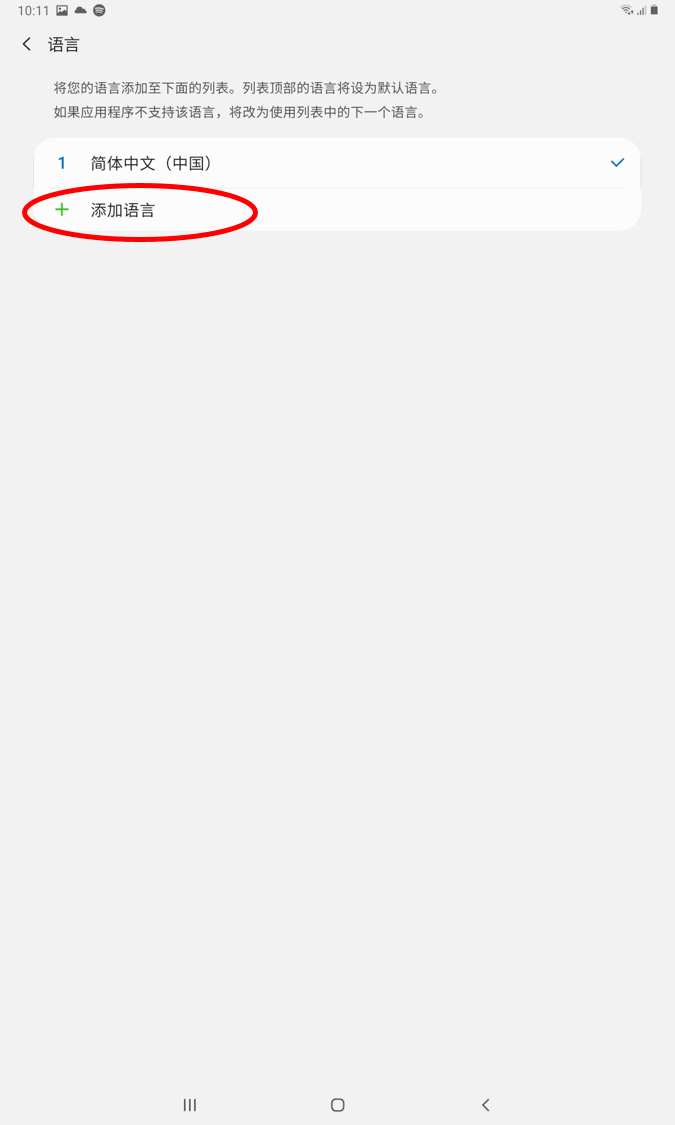Screen dimensions: 675x1125
Task: Select 简体中文（中国）language row
Action: (300, 163)
